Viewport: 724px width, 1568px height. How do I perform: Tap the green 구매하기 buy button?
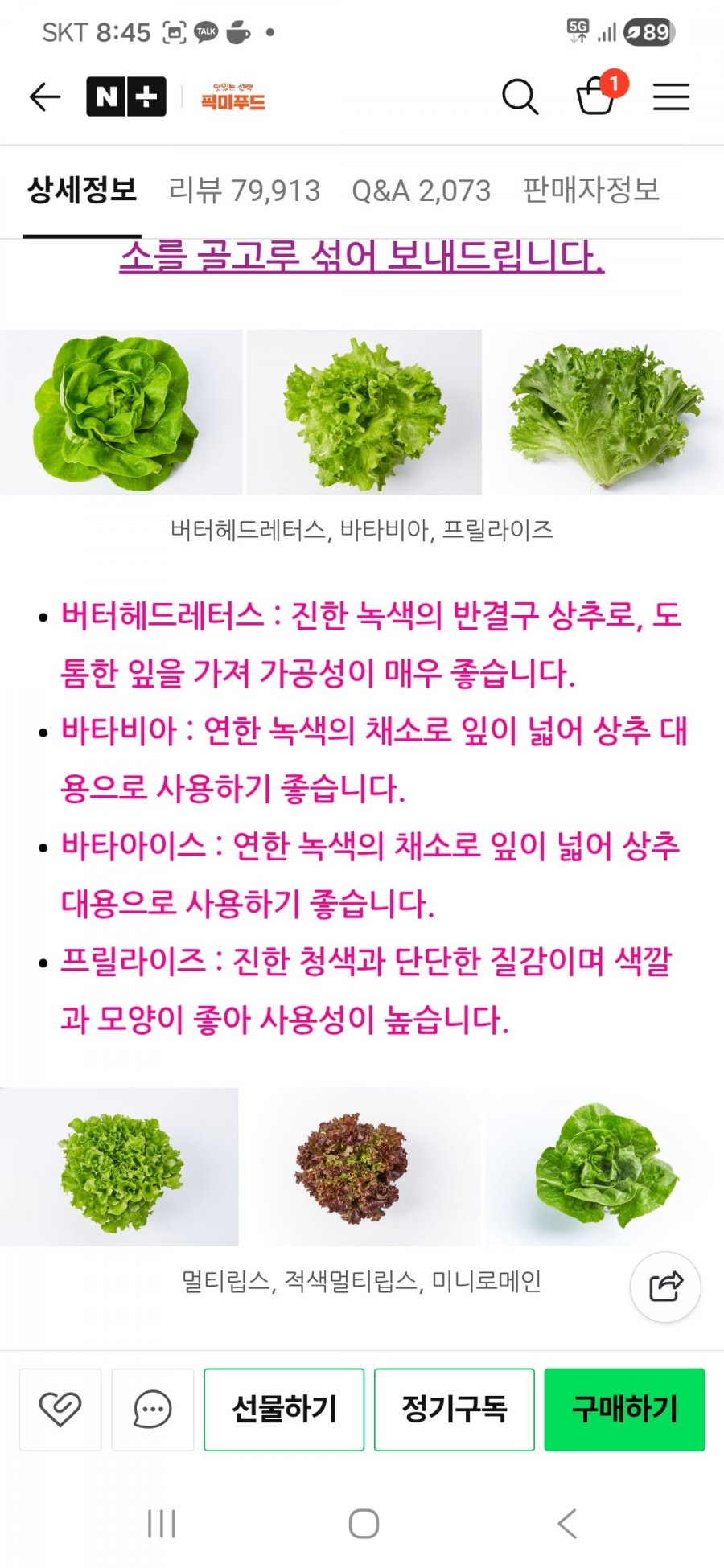pos(624,1410)
